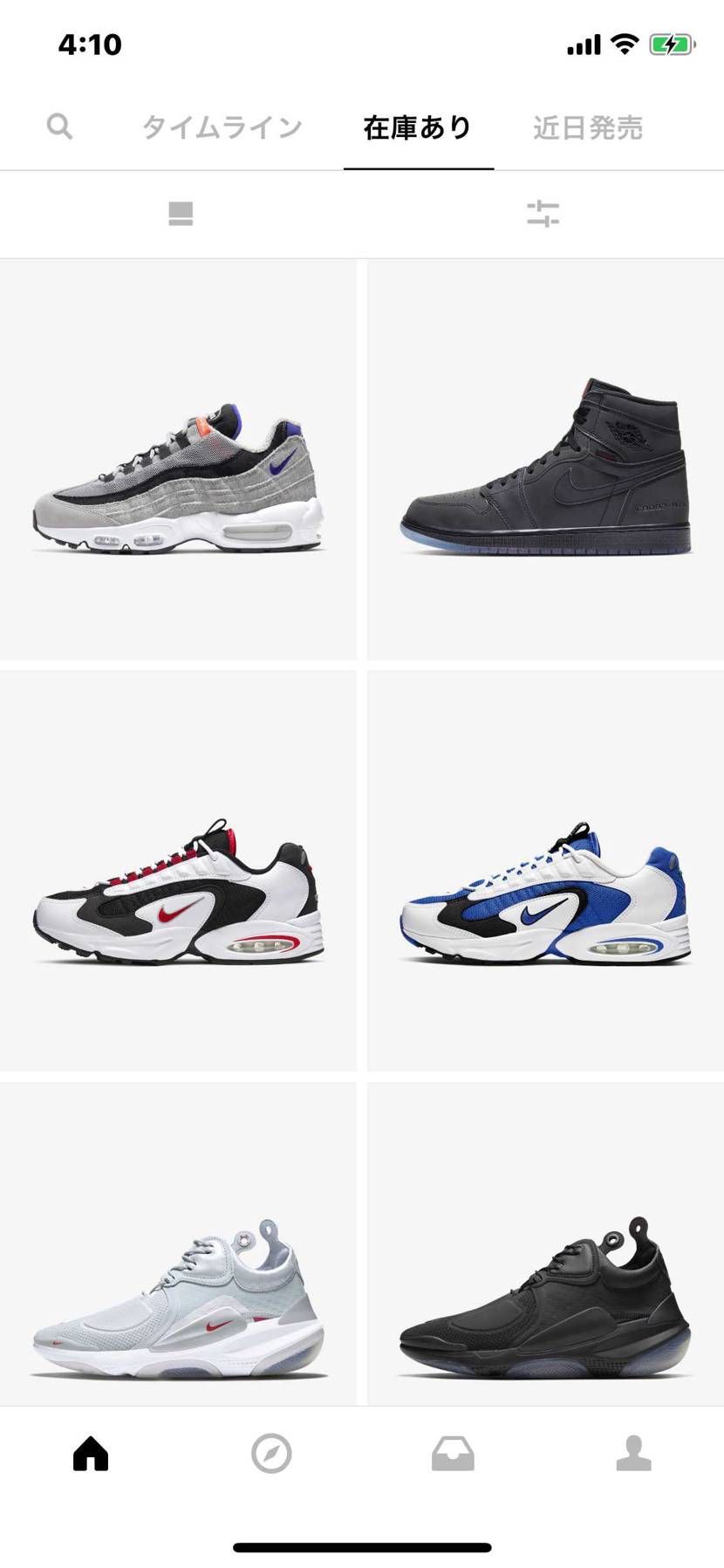Go to the 近日発売 tab

588,127
